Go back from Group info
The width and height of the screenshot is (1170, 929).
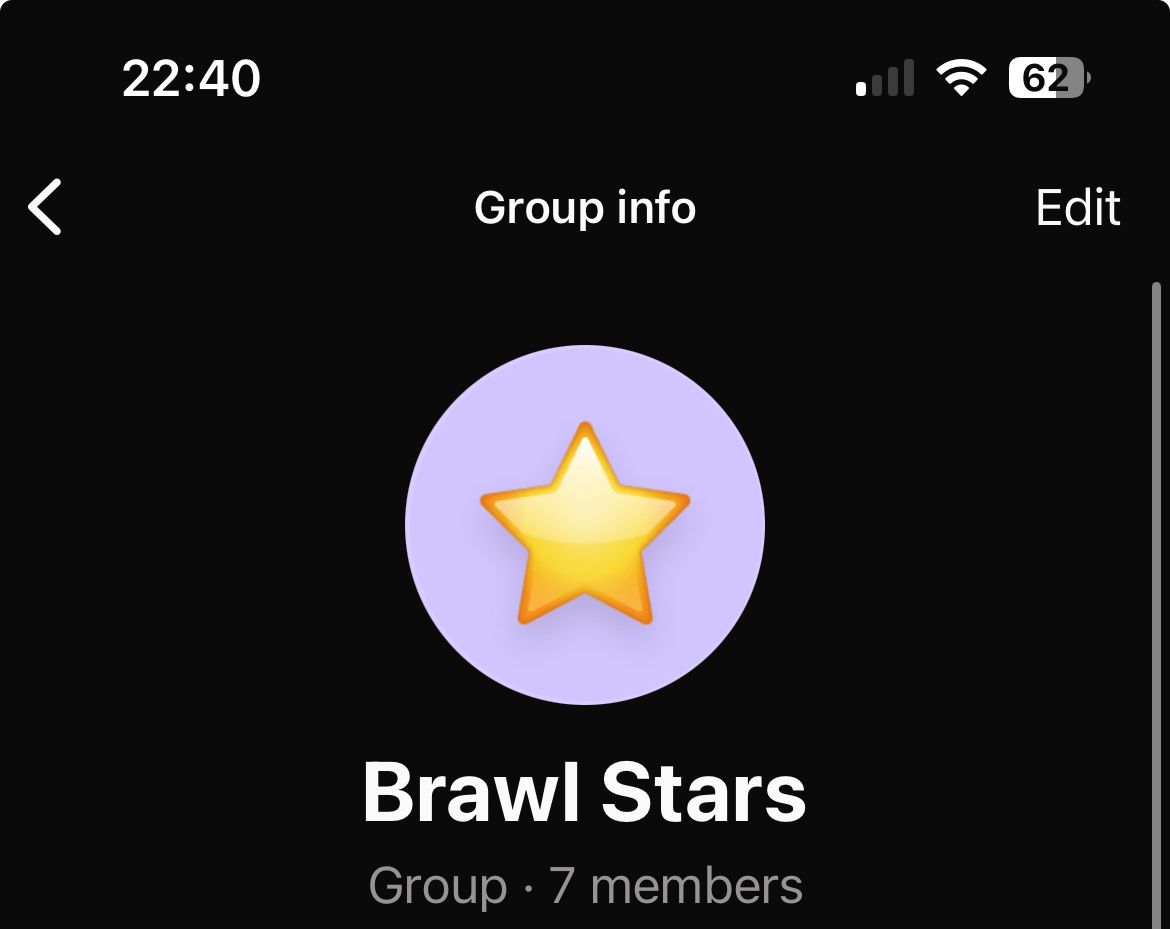tap(45, 207)
